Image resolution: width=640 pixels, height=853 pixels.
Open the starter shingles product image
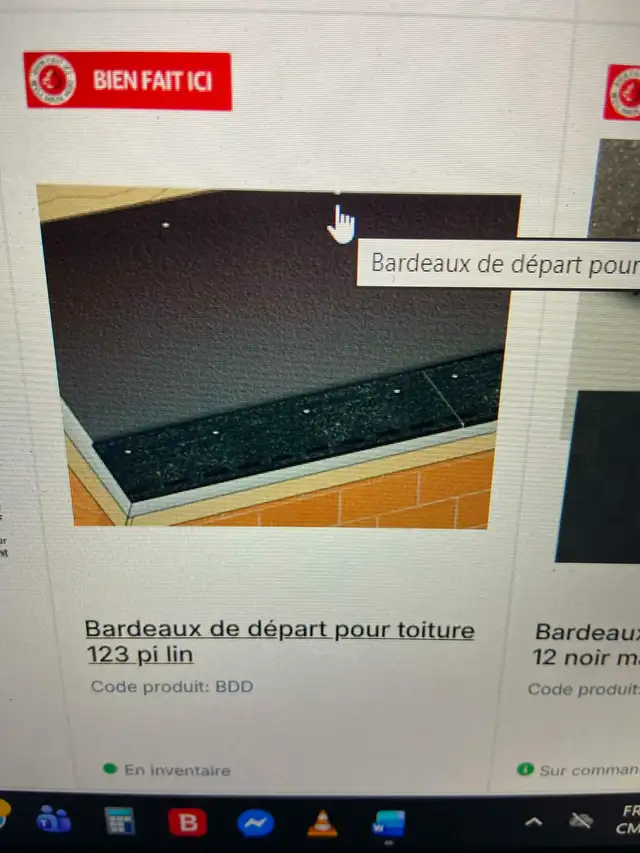[280, 358]
